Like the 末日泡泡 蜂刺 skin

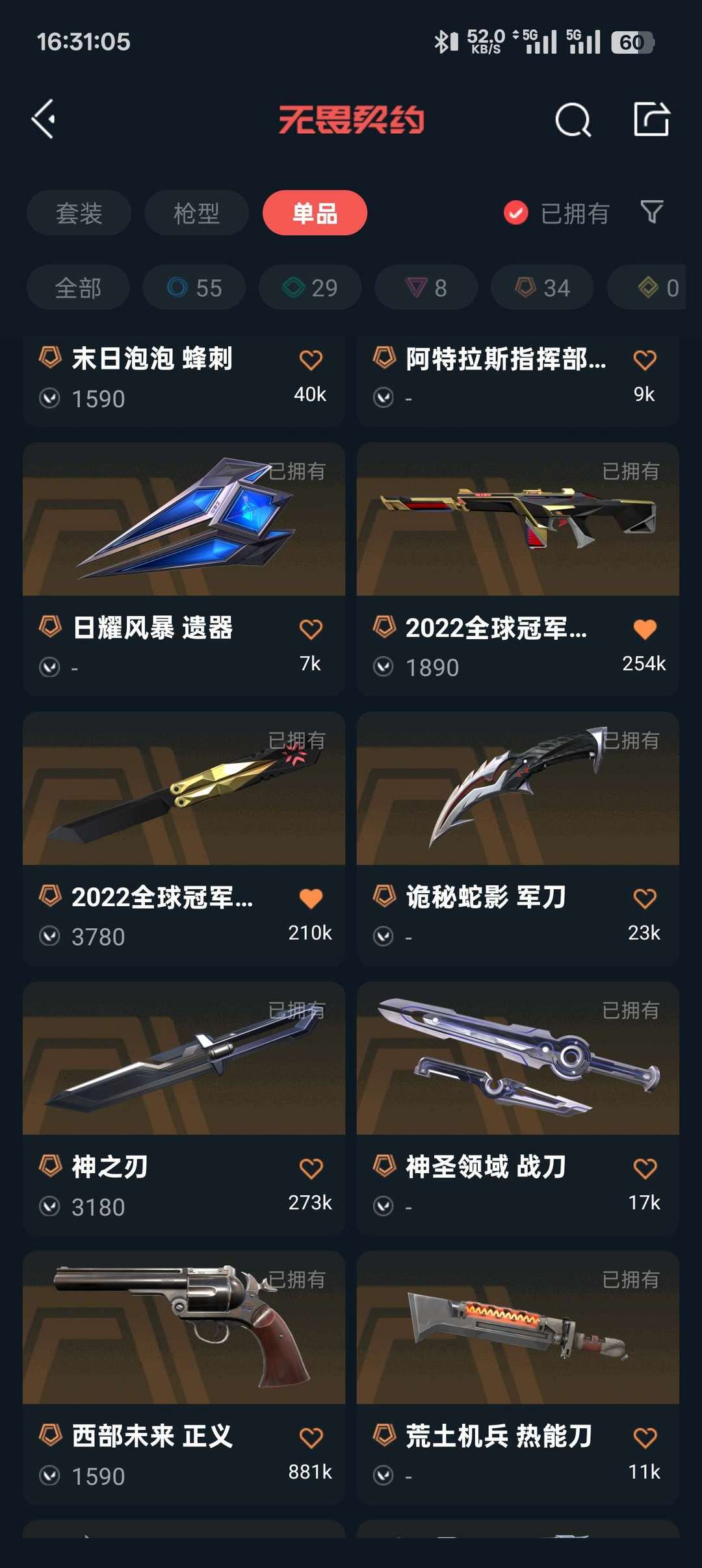point(311,360)
